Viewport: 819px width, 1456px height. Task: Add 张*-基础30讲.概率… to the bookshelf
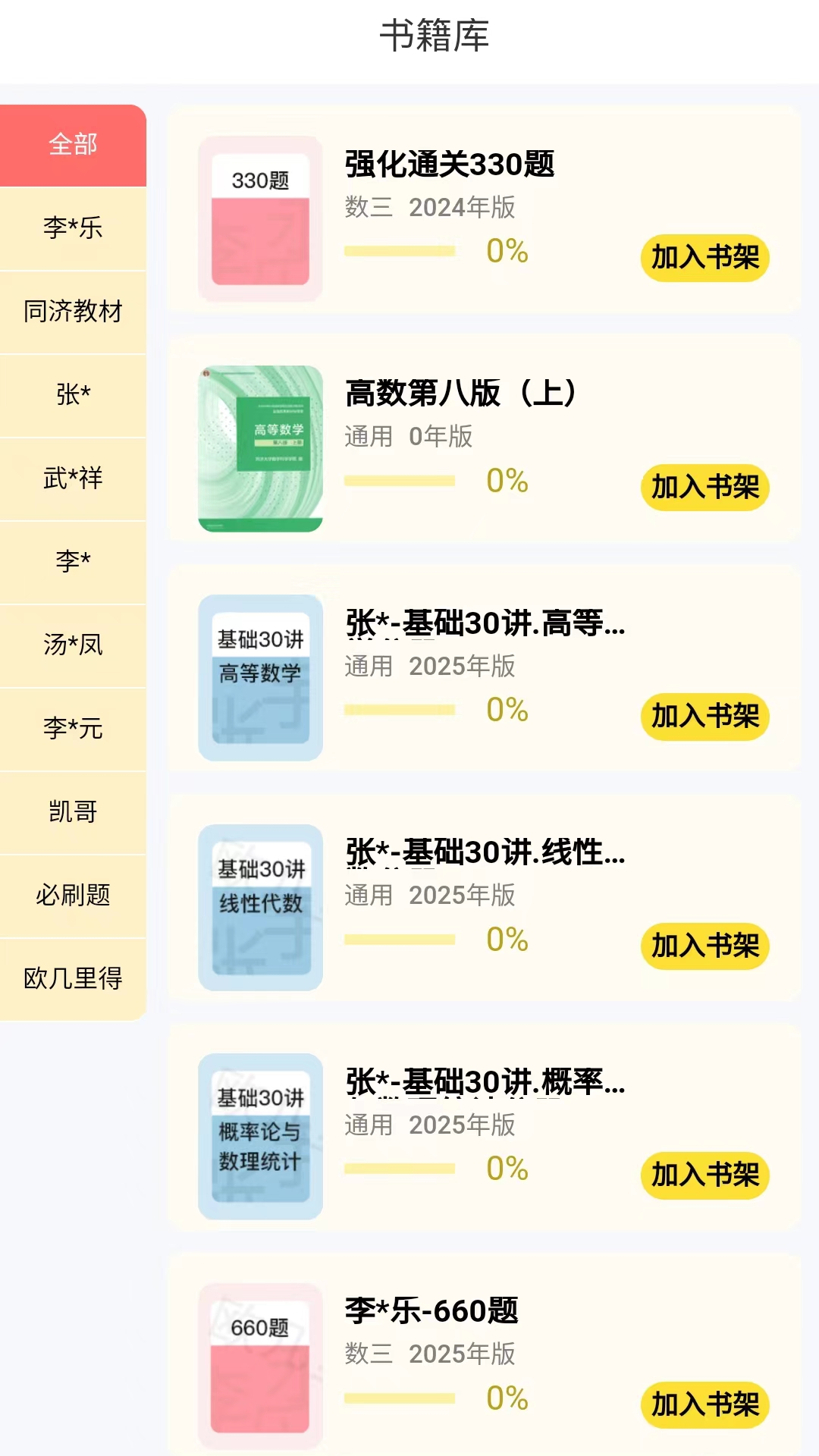tap(704, 1175)
